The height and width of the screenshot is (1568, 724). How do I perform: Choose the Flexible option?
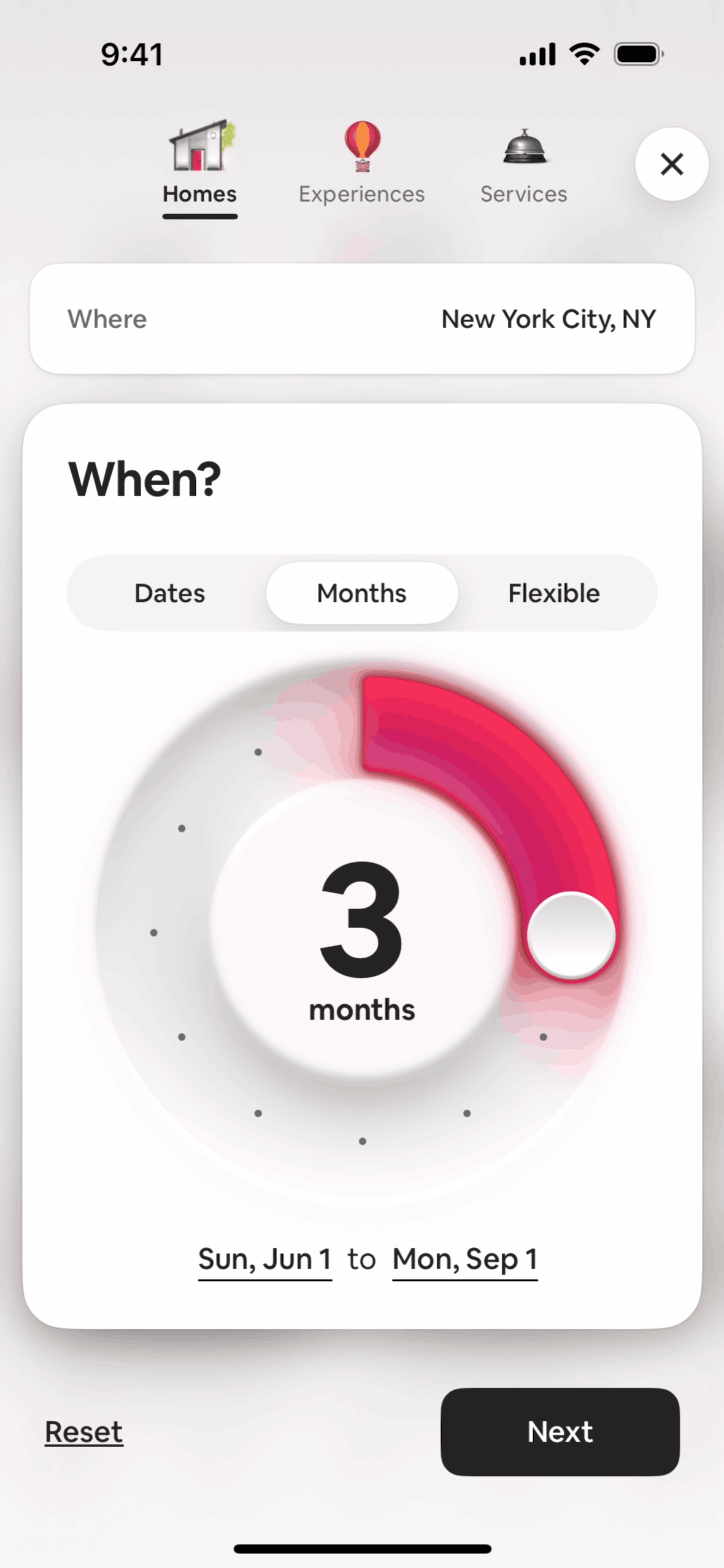(553, 593)
